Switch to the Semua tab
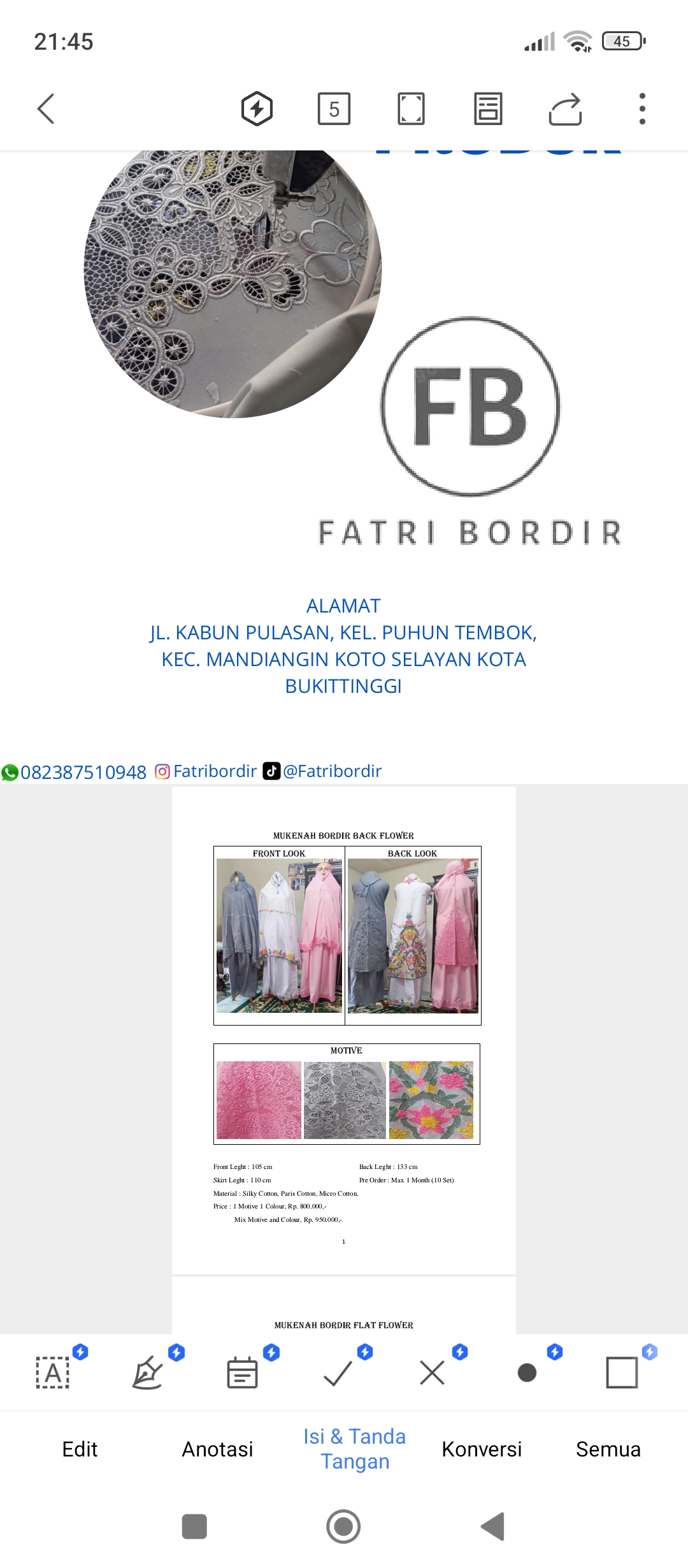 608,1449
